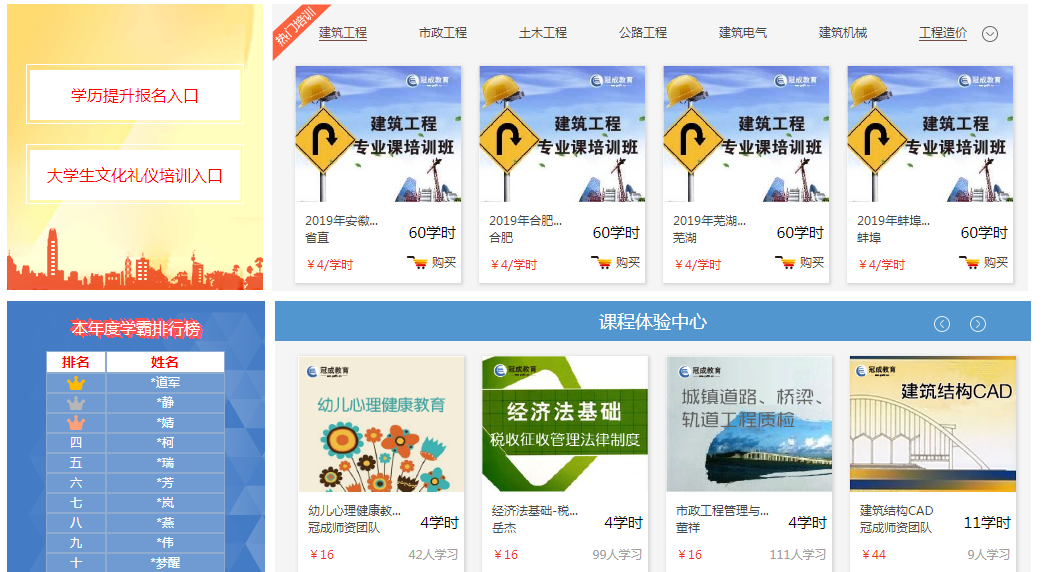Select the 公路工程 category tab
Viewport: 1058px width, 572px height.
643,33
